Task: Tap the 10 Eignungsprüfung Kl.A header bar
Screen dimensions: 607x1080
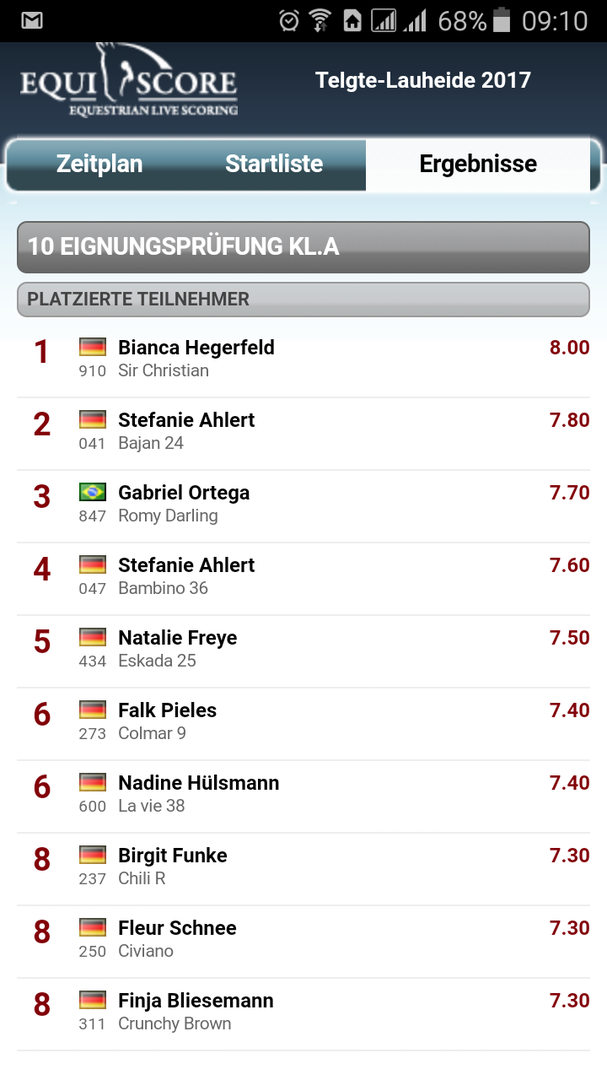Action: tap(303, 246)
